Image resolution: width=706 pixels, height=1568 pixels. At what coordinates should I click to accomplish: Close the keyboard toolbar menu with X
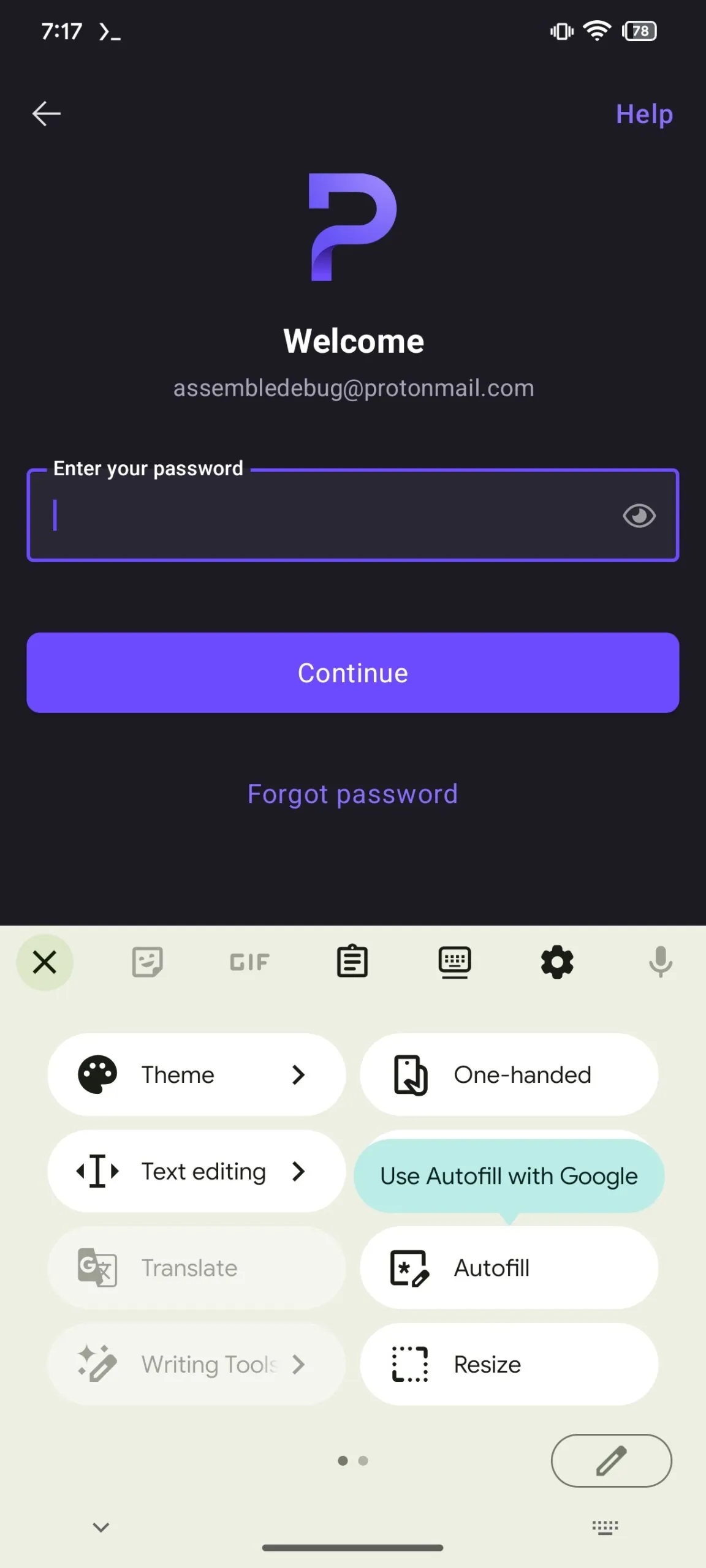(x=45, y=962)
